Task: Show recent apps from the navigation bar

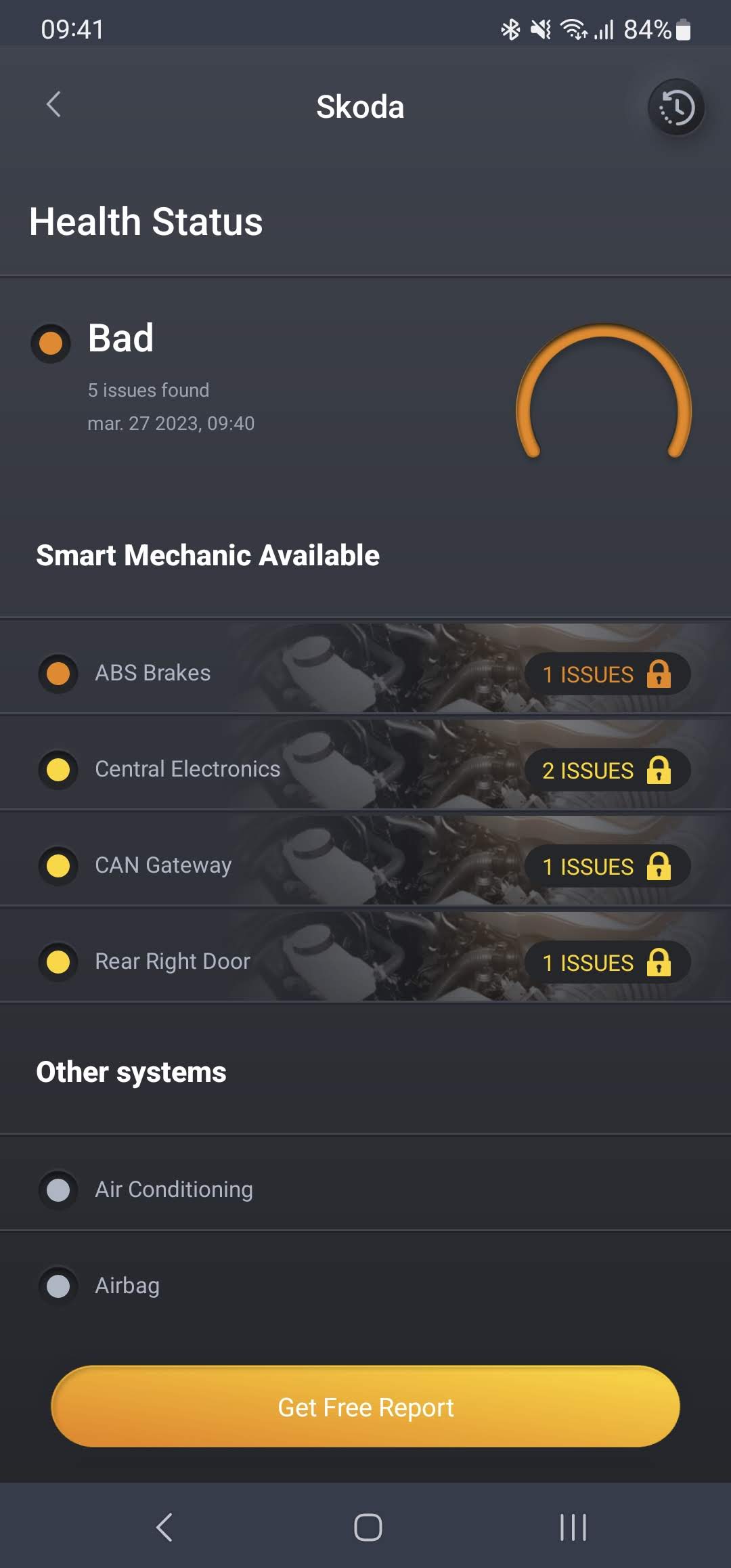Action: point(573,1527)
